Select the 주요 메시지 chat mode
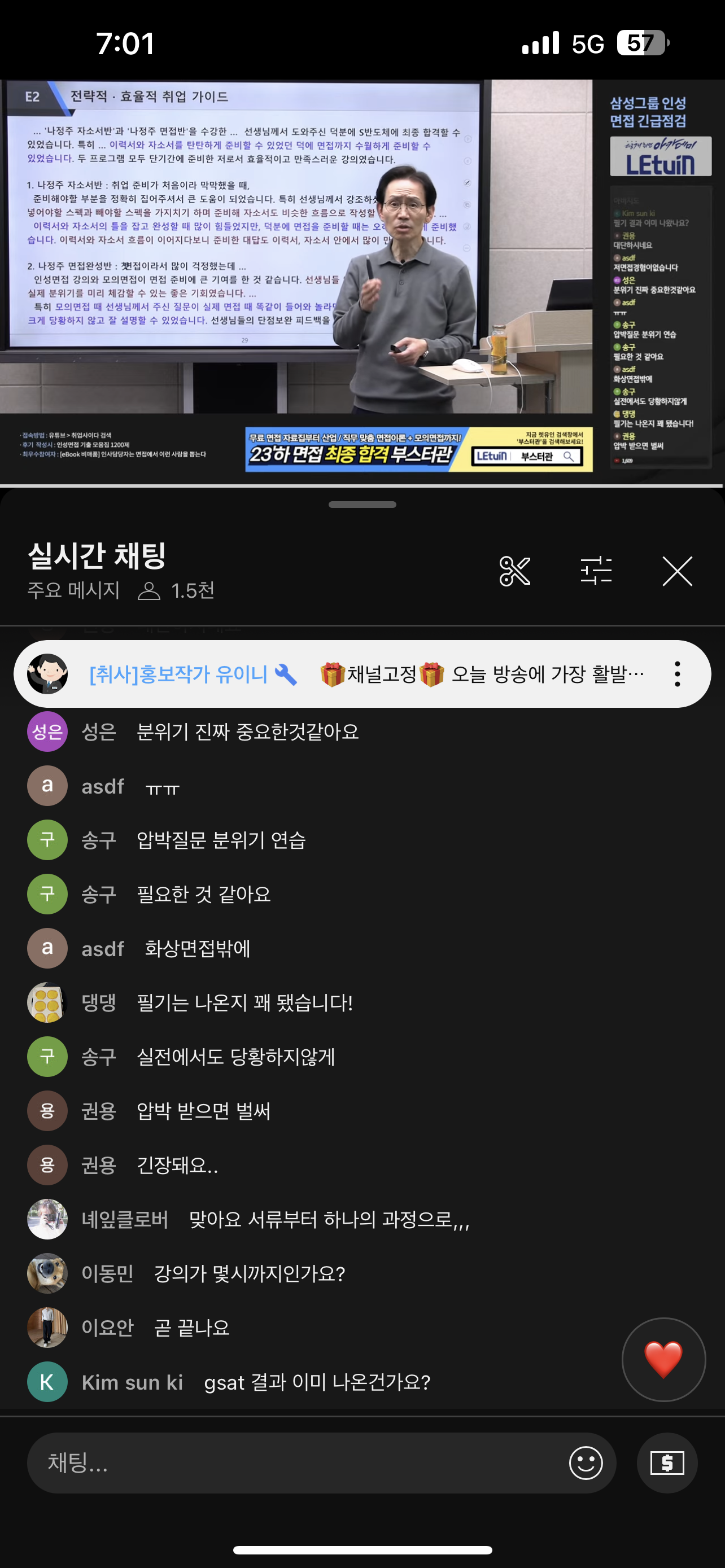The width and height of the screenshot is (725, 1568). [73, 590]
